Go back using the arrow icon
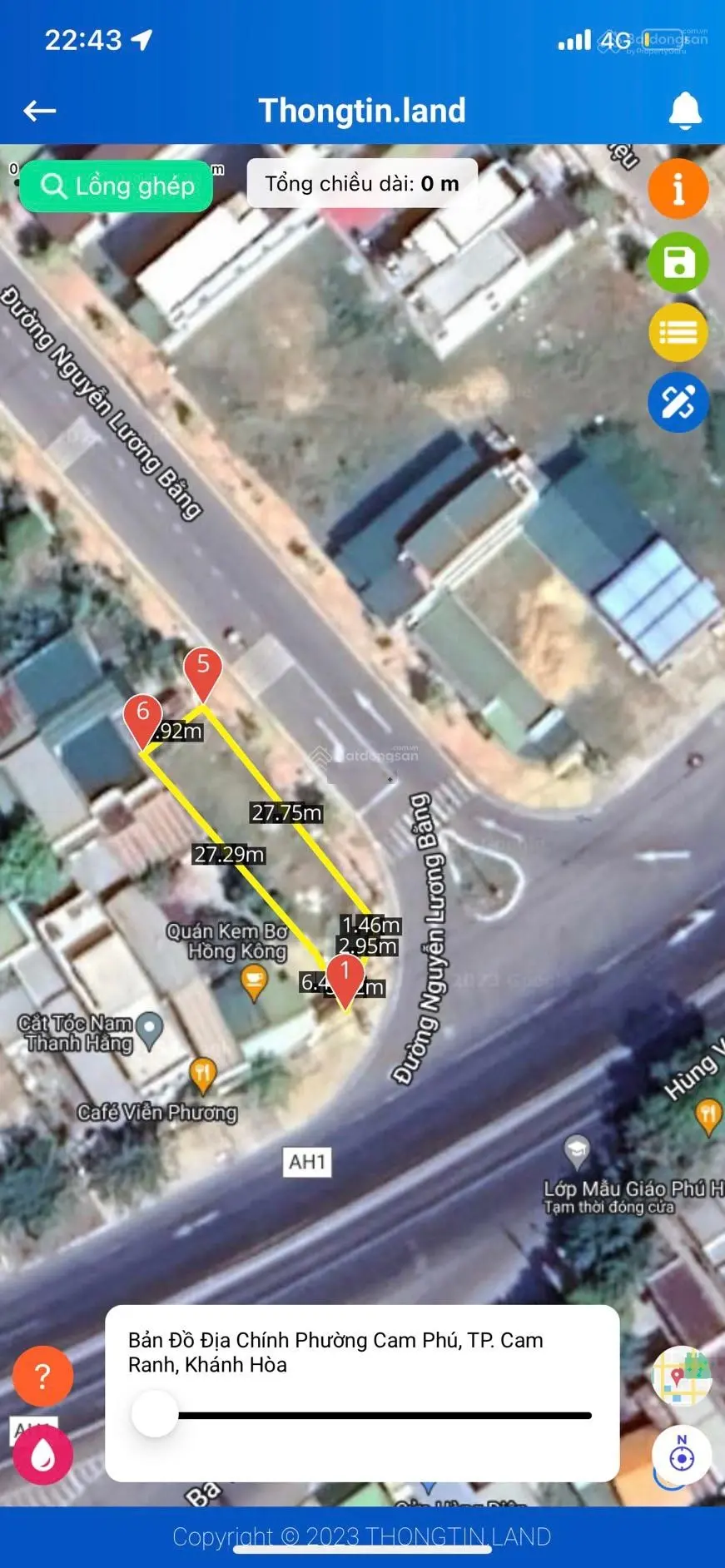The width and height of the screenshot is (725, 1568). [x=39, y=111]
